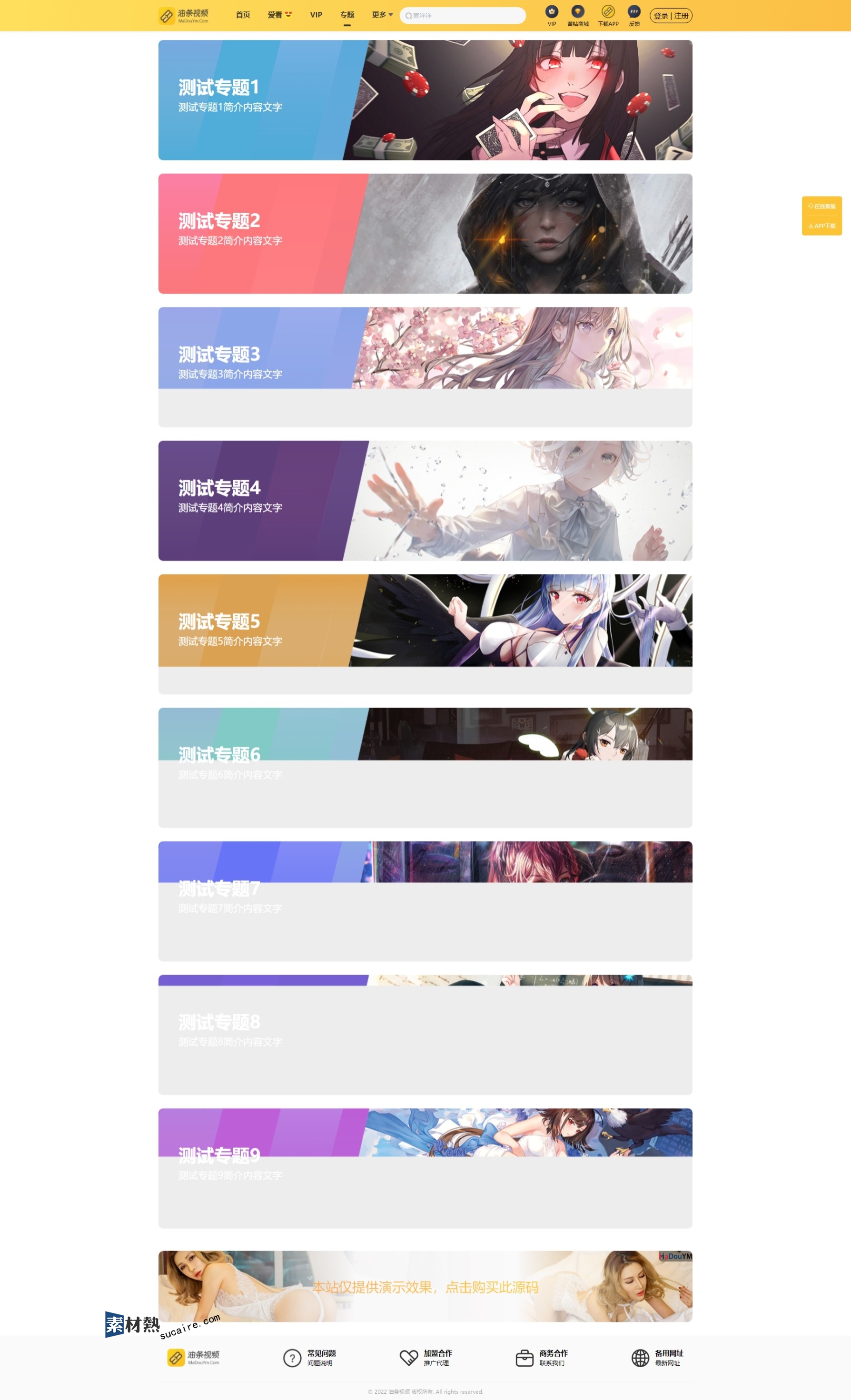Expand the 更多 dropdown menu

pyautogui.click(x=382, y=15)
